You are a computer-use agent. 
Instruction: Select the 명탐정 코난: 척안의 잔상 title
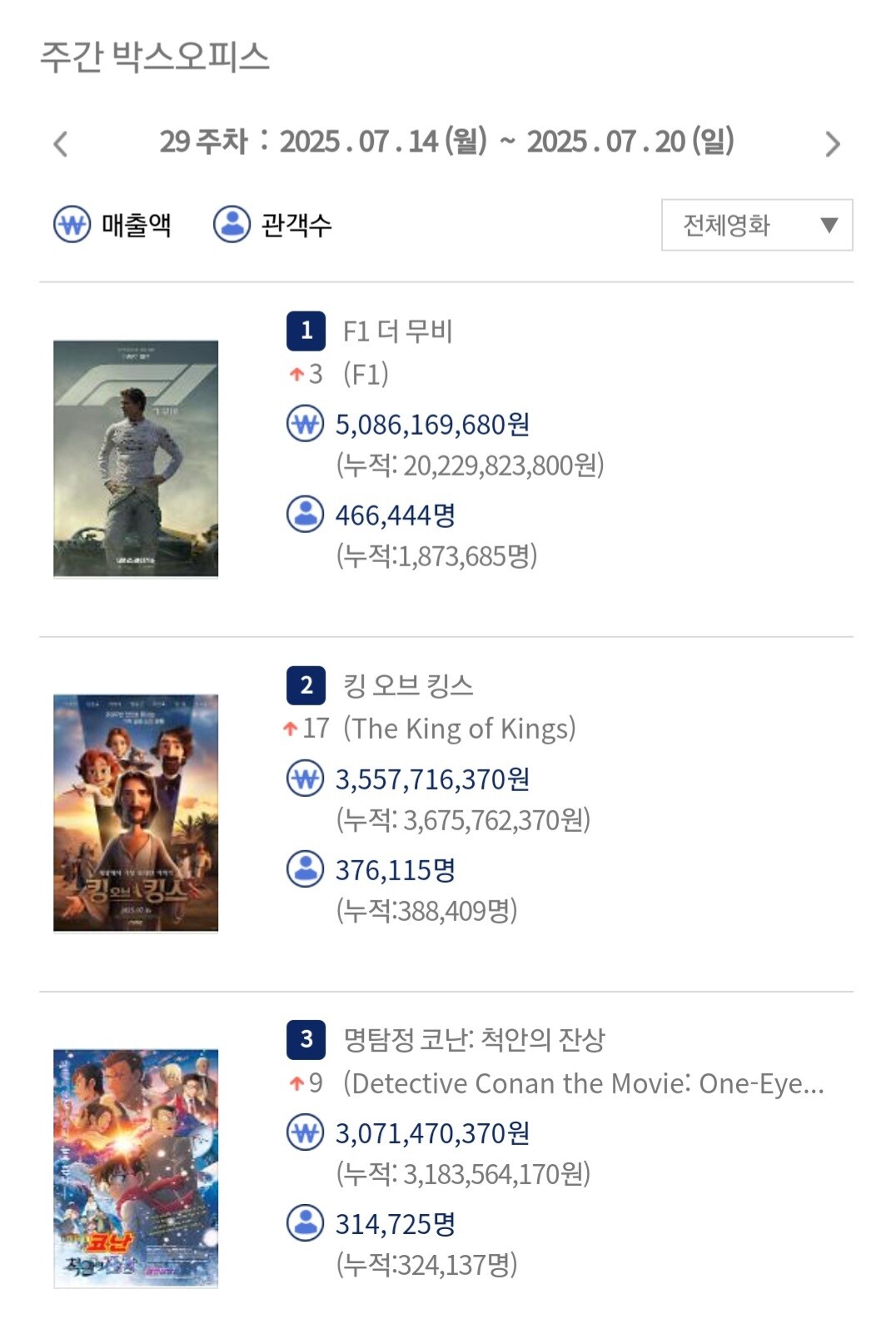[x=475, y=1039]
